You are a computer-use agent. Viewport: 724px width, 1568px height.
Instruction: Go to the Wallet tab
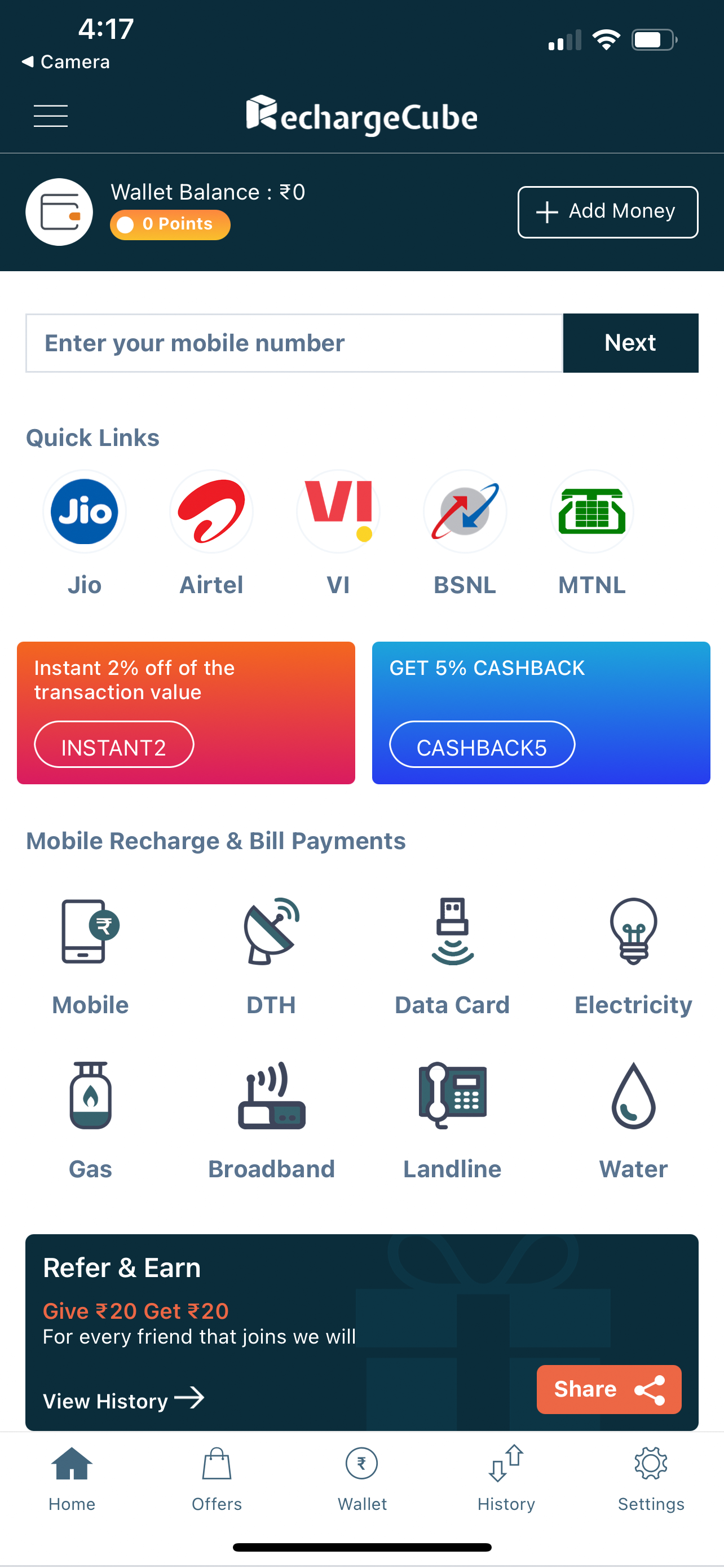[361, 1479]
